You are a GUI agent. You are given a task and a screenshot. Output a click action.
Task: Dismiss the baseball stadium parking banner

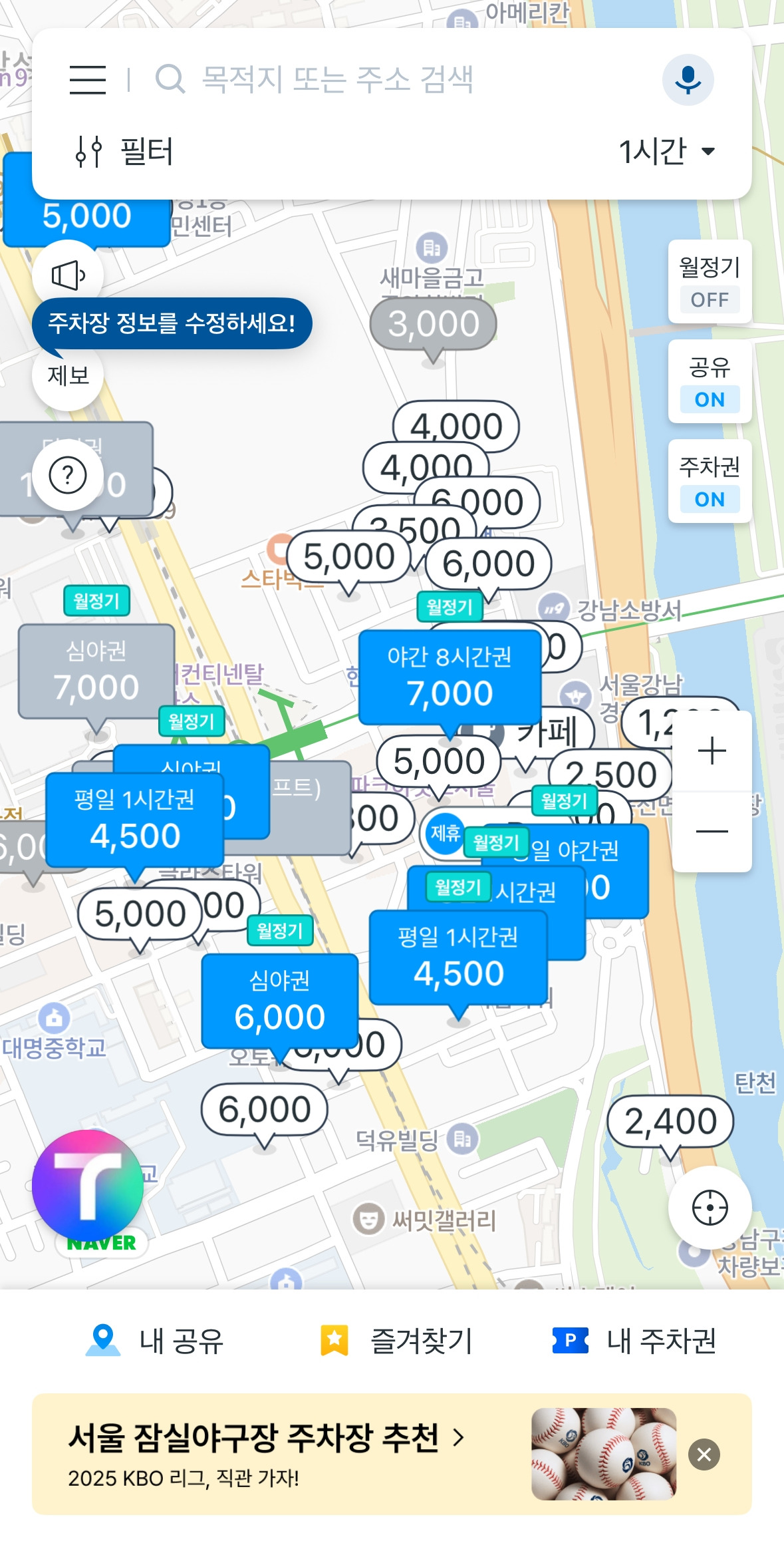704,1455
